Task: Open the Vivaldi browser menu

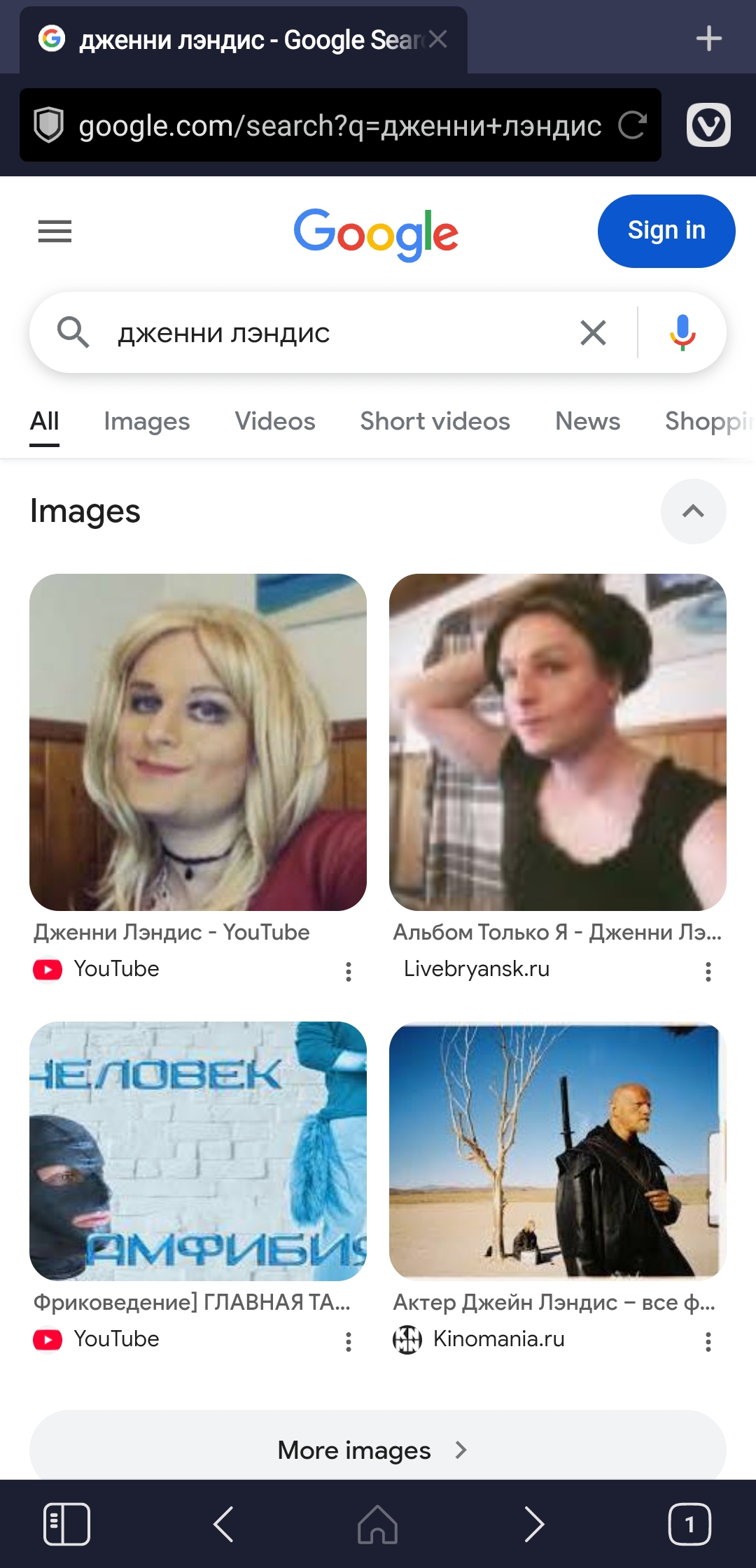Action: pos(708,125)
